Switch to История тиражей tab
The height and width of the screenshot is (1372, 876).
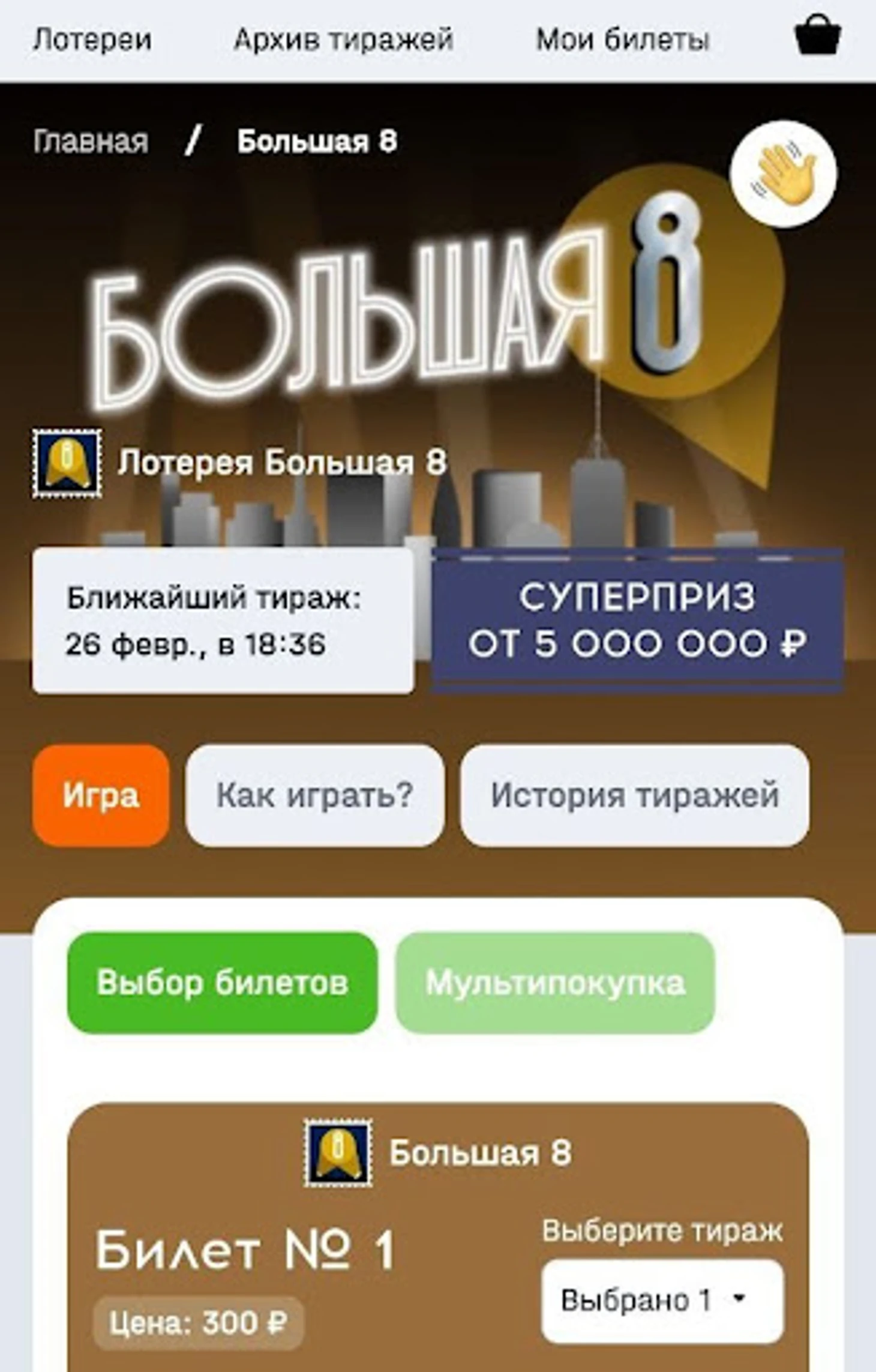click(635, 795)
